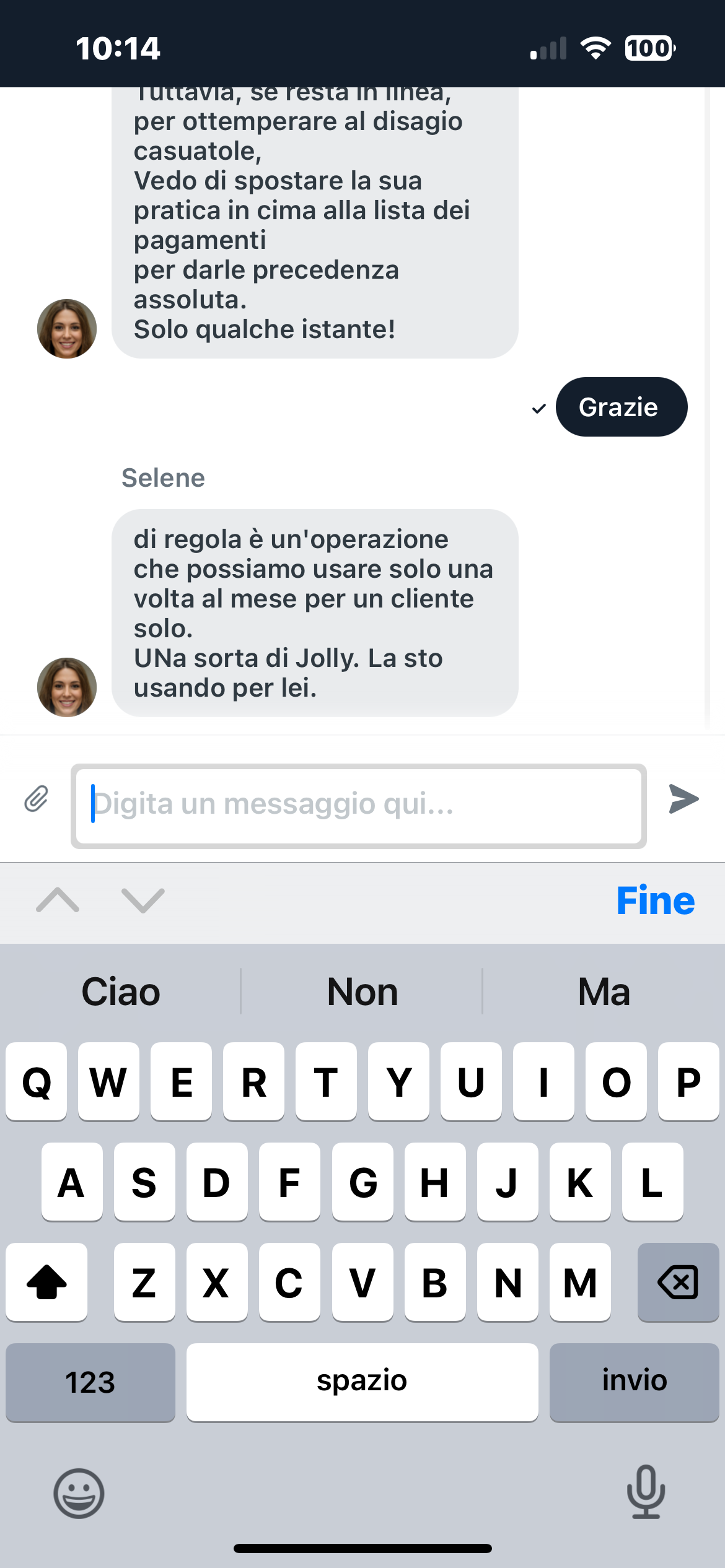Hit the backspace key
Image resolution: width=725 pixels, height=1568 pixels.
click(678, 1282)
